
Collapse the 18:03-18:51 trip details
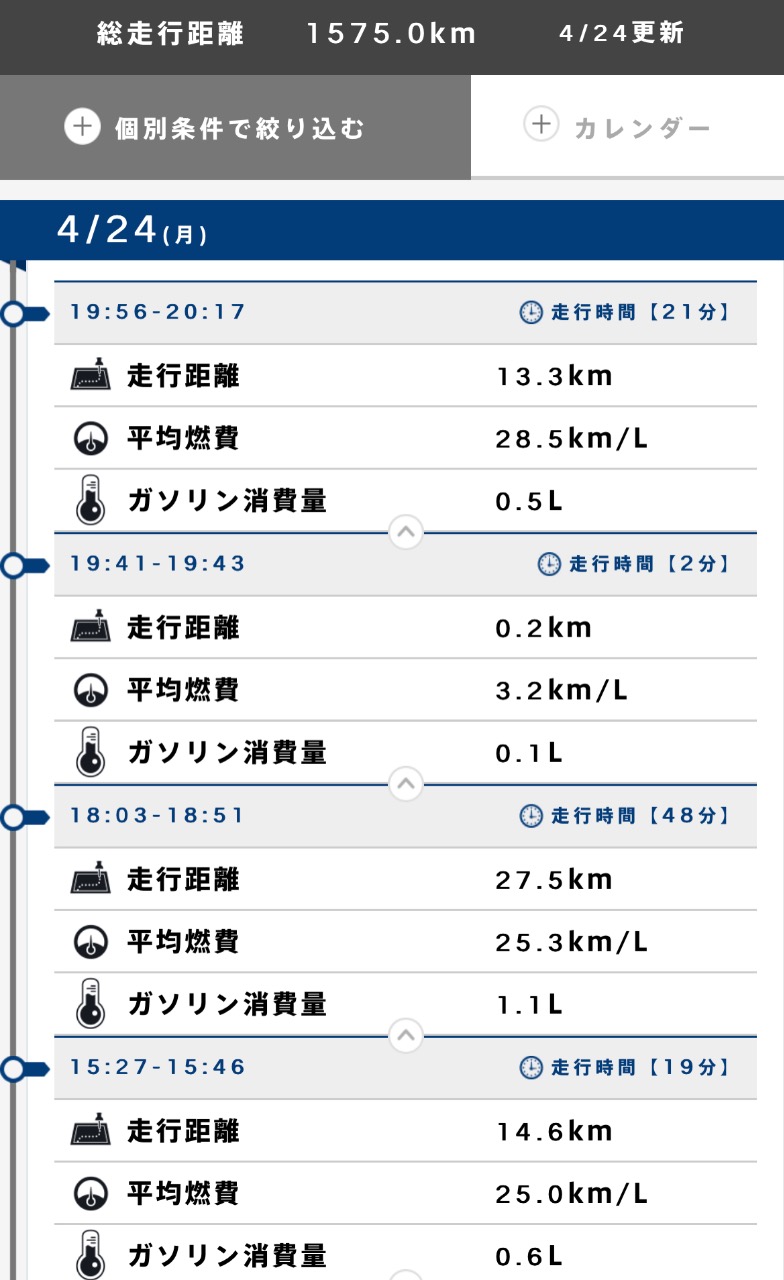405,1036
